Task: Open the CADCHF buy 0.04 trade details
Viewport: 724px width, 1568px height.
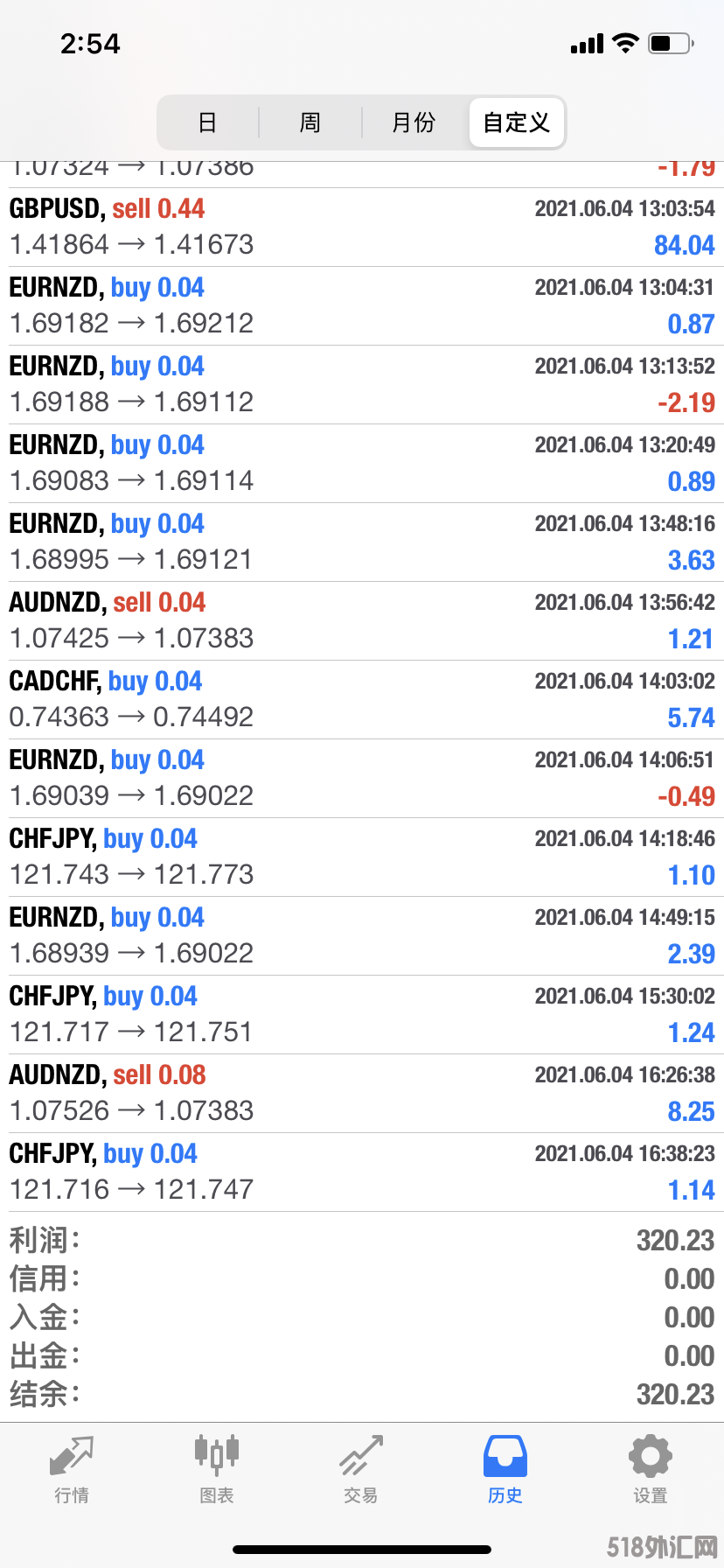Action: 362,700
